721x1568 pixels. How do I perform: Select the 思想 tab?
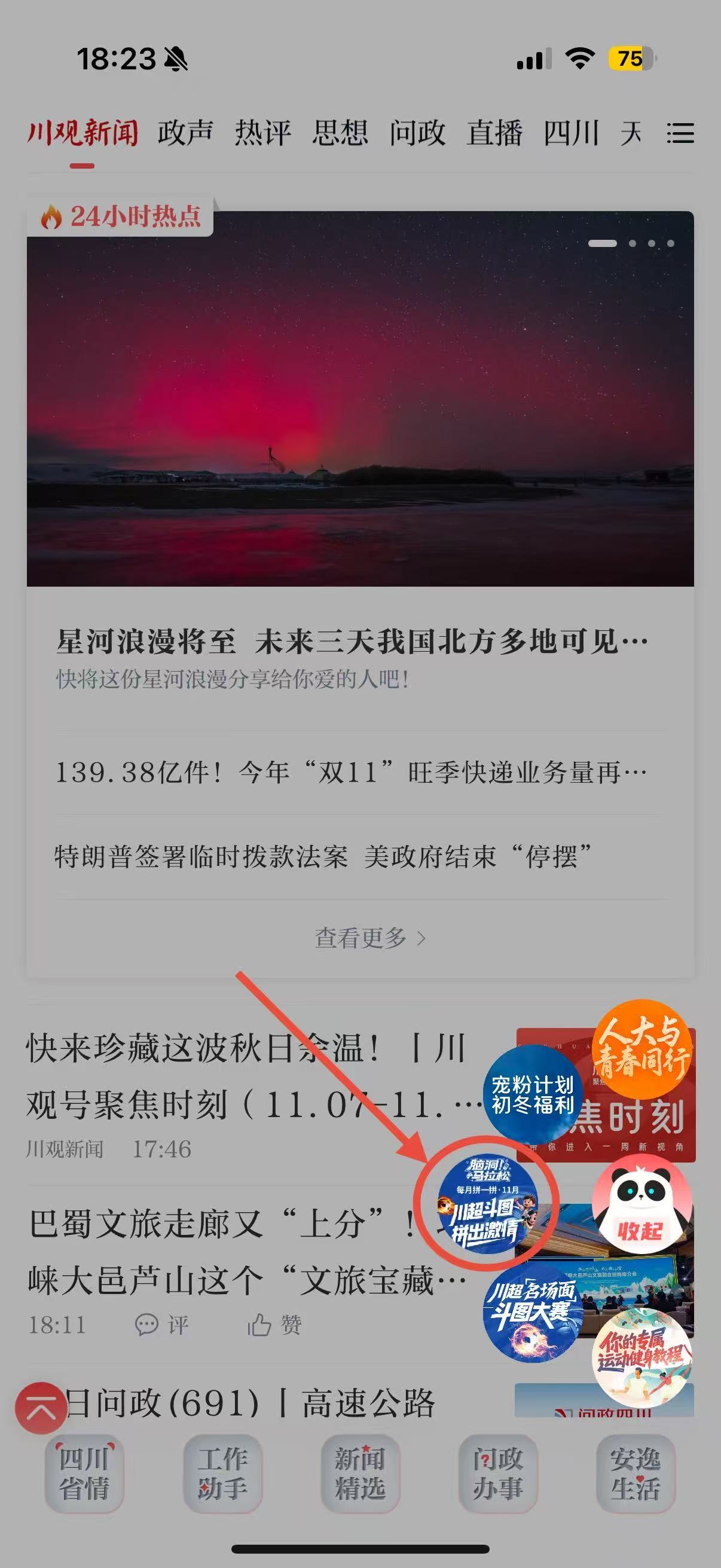[x=340, y=133]
